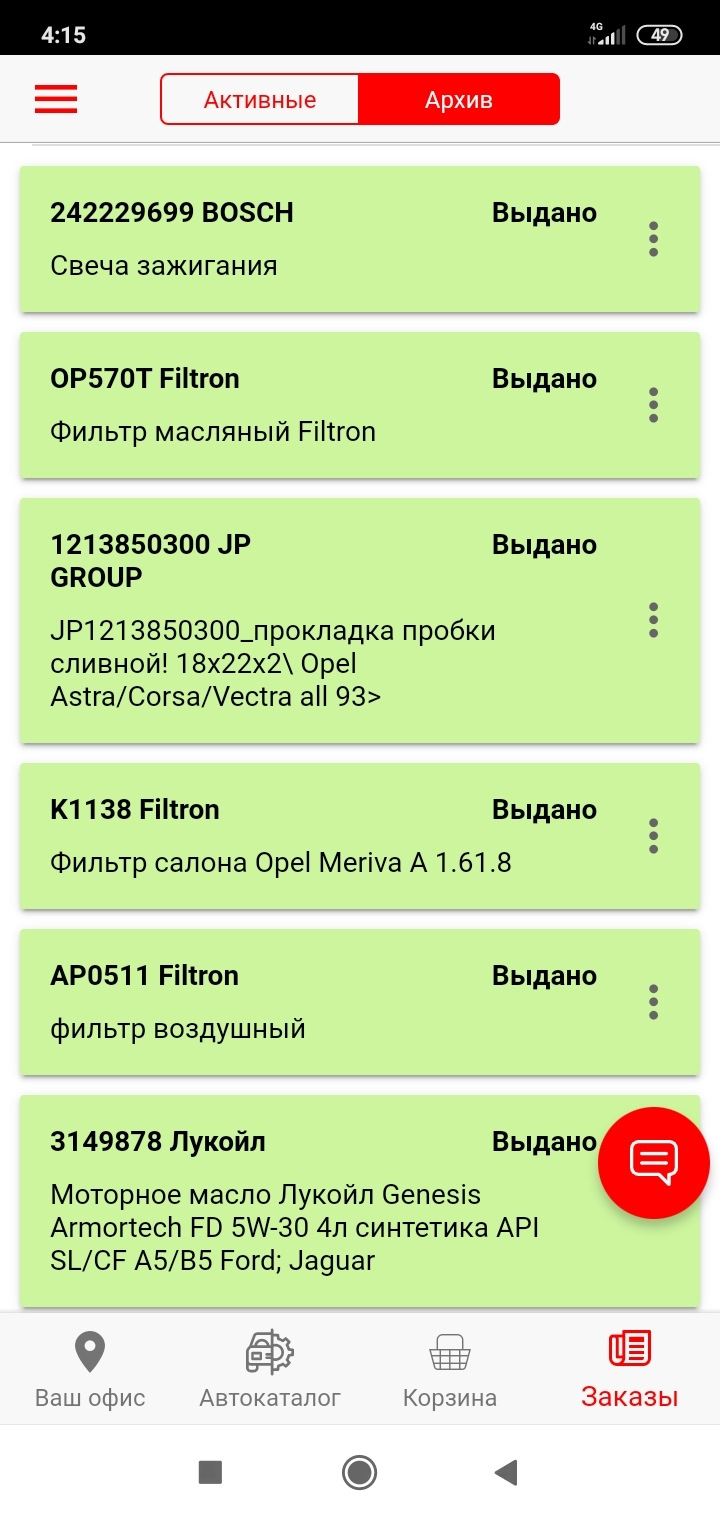
Task: Open the Автокаталог tab
Action: 270,1368
